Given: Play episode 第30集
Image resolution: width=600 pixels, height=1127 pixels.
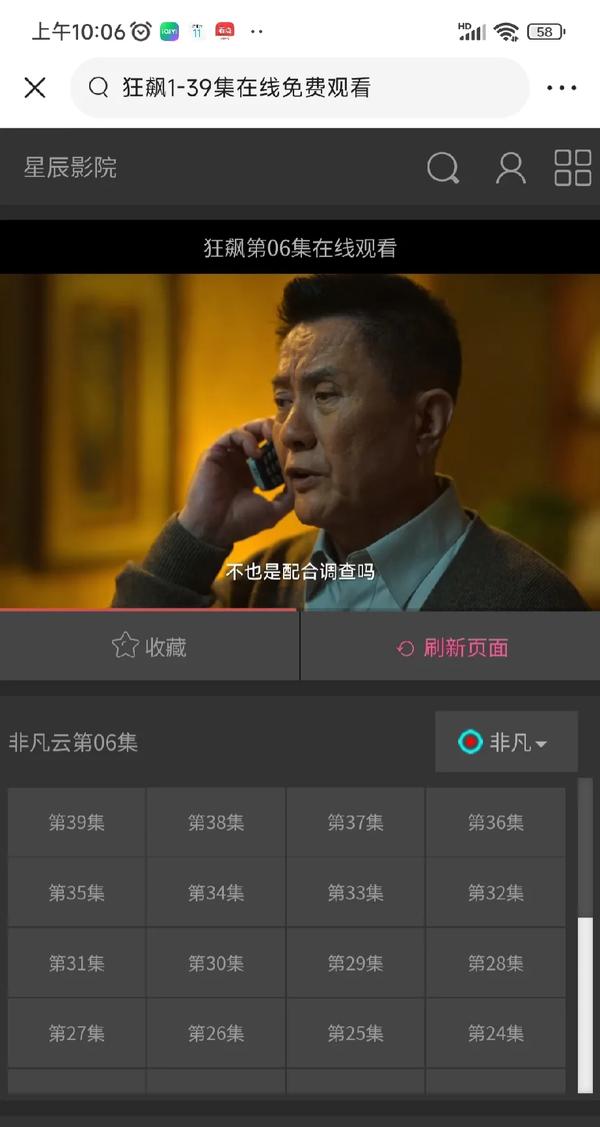Looking at the screenshot, I should click(216, 963).
